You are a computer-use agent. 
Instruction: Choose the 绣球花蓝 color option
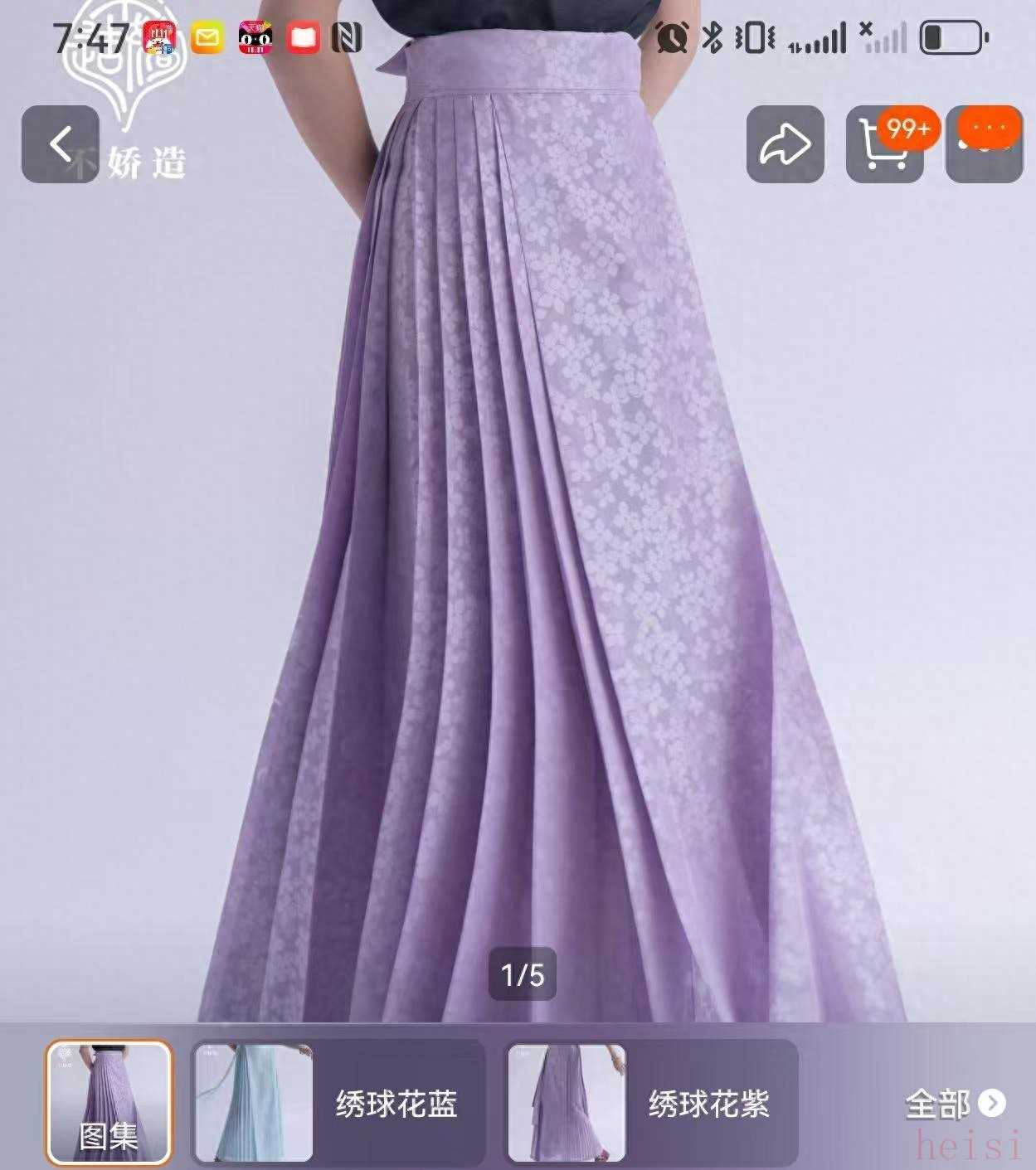338,1103
